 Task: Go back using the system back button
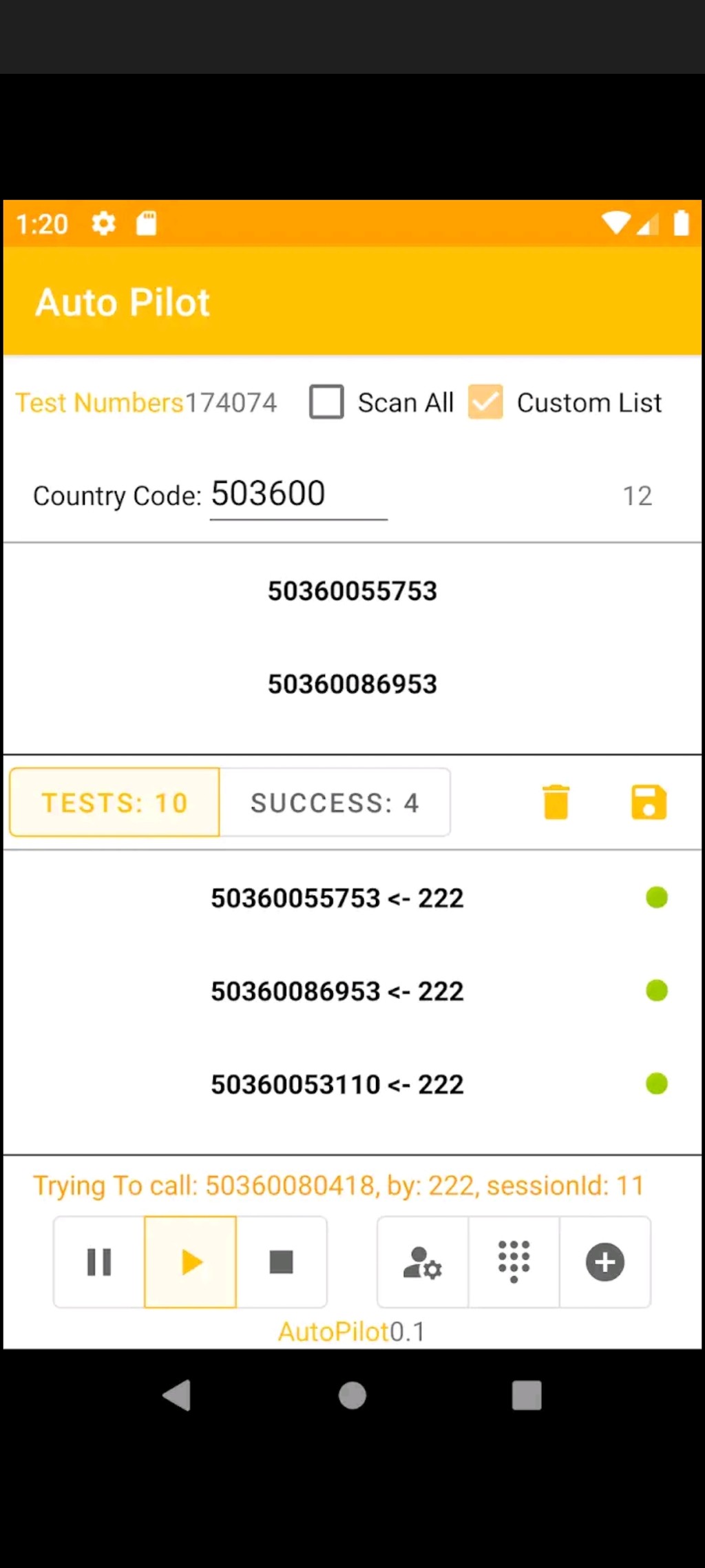(x=178, y=1396)
